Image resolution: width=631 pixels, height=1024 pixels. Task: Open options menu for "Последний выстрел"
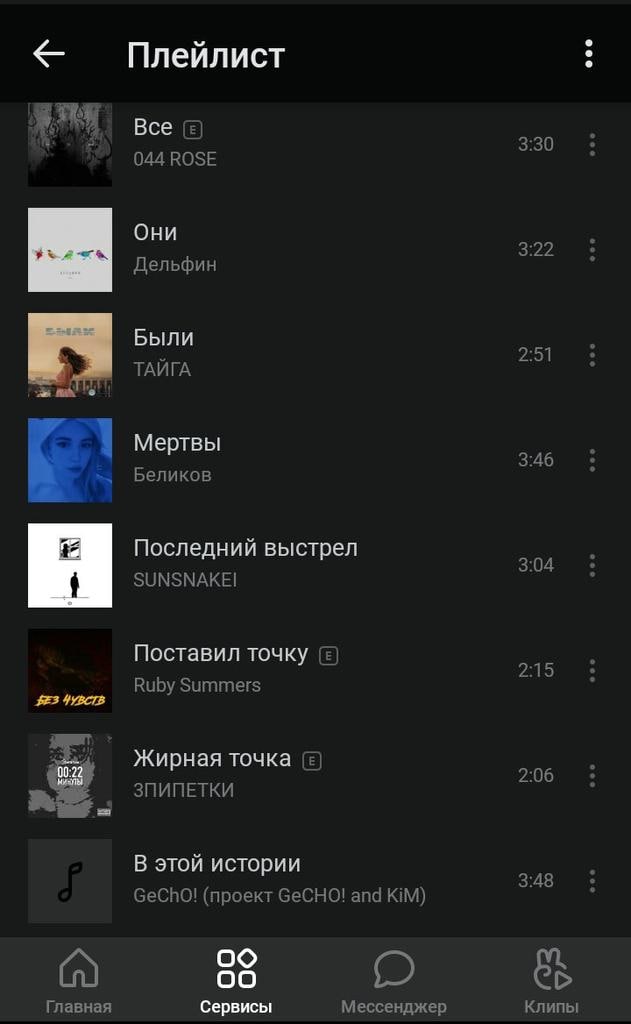click(x=592, y=565)
